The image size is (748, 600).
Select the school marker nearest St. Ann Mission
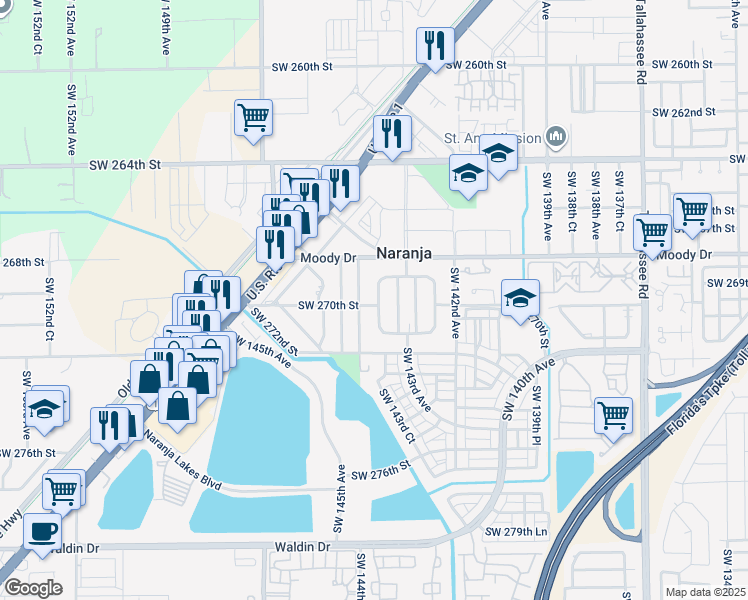point(498,154)
